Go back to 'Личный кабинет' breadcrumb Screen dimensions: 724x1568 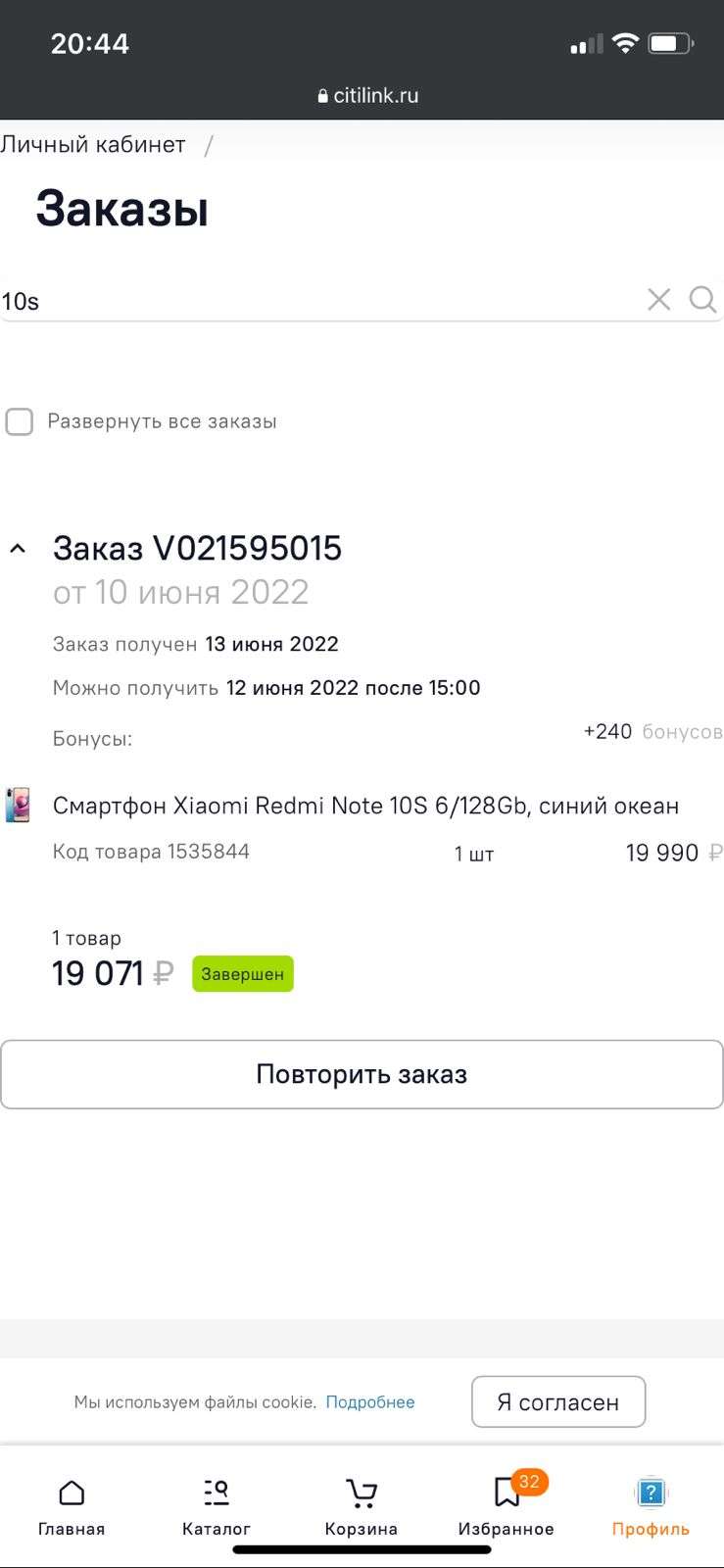tap(93, 145)
